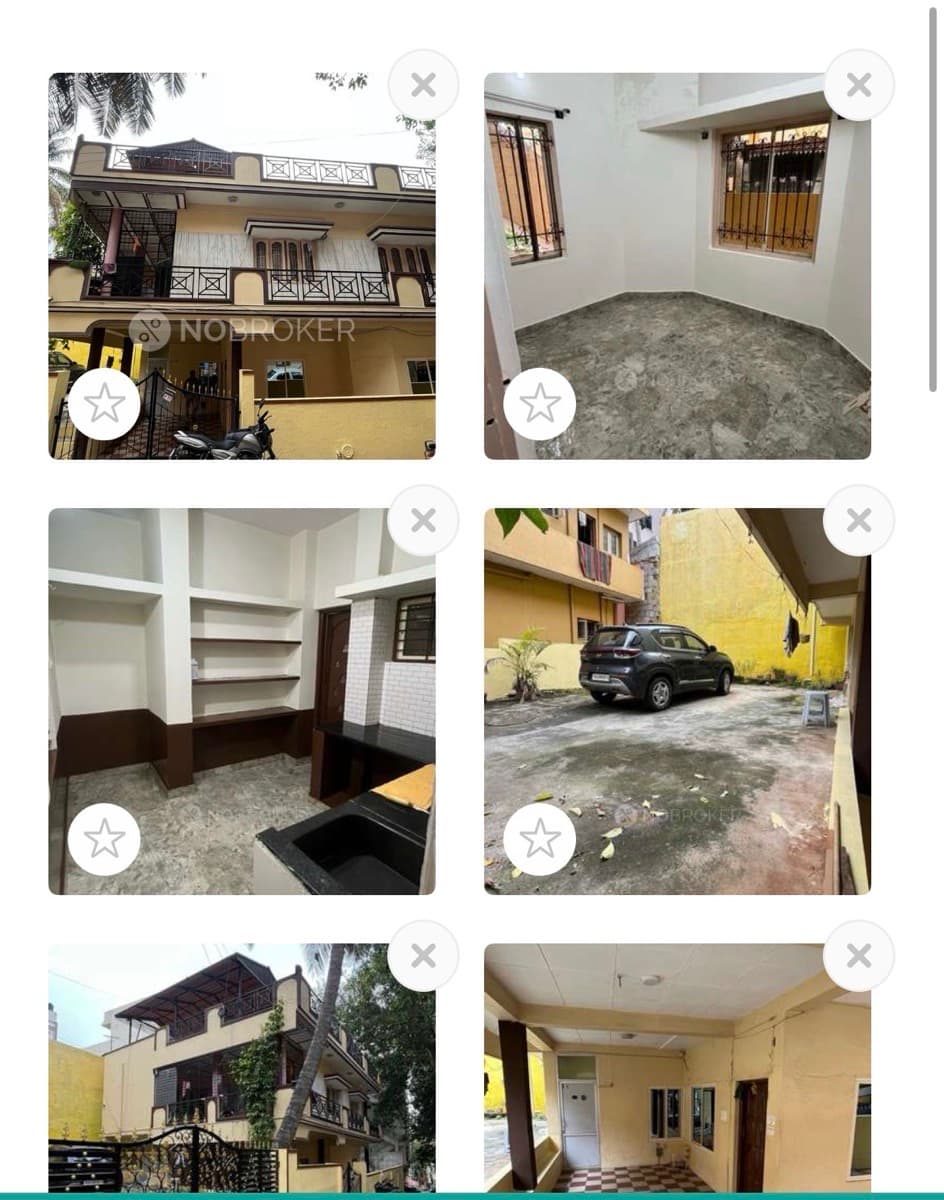This screenshot has height=1200, width=944.
Task: Remove the kitchen shelves photo
Action: tap(423, 520)
